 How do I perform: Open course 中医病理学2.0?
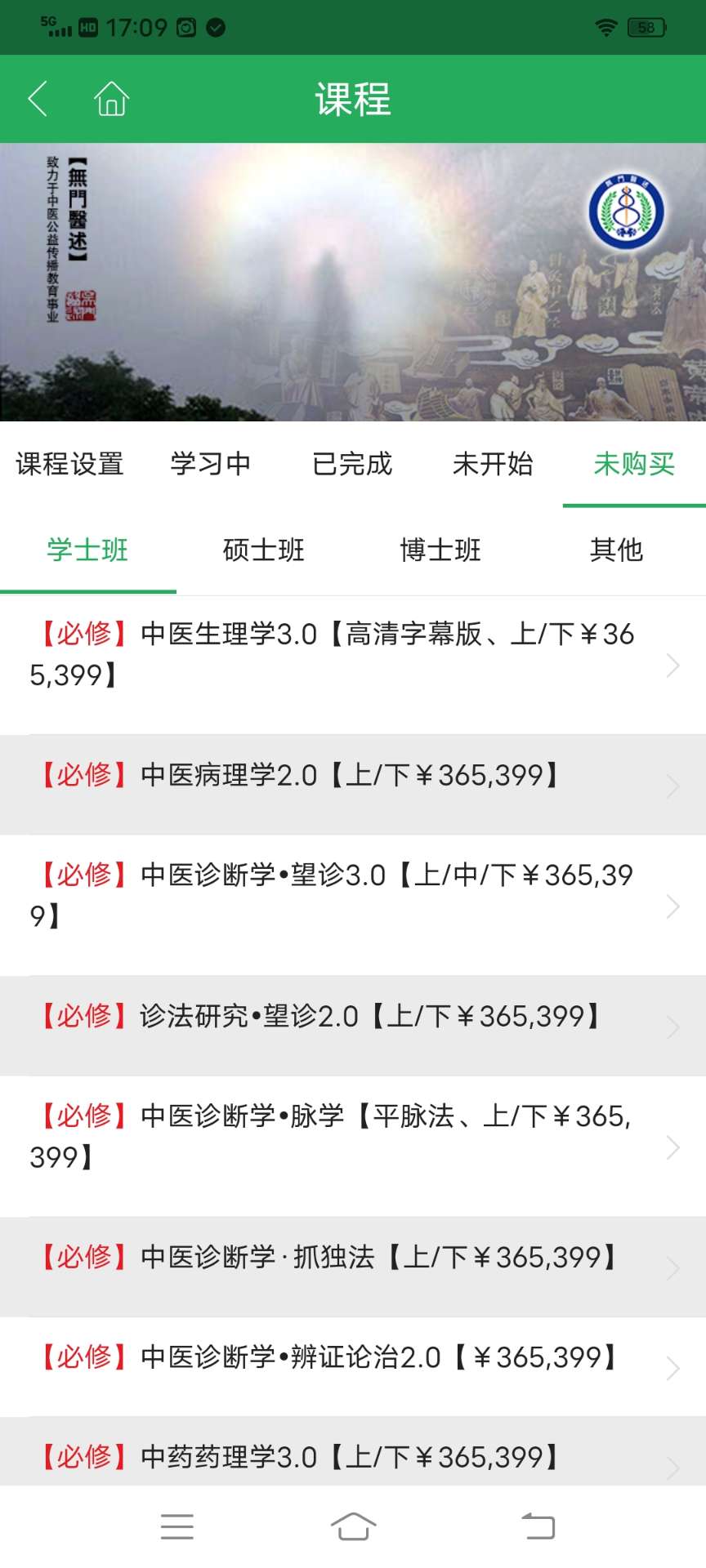(x=353, y=785)
